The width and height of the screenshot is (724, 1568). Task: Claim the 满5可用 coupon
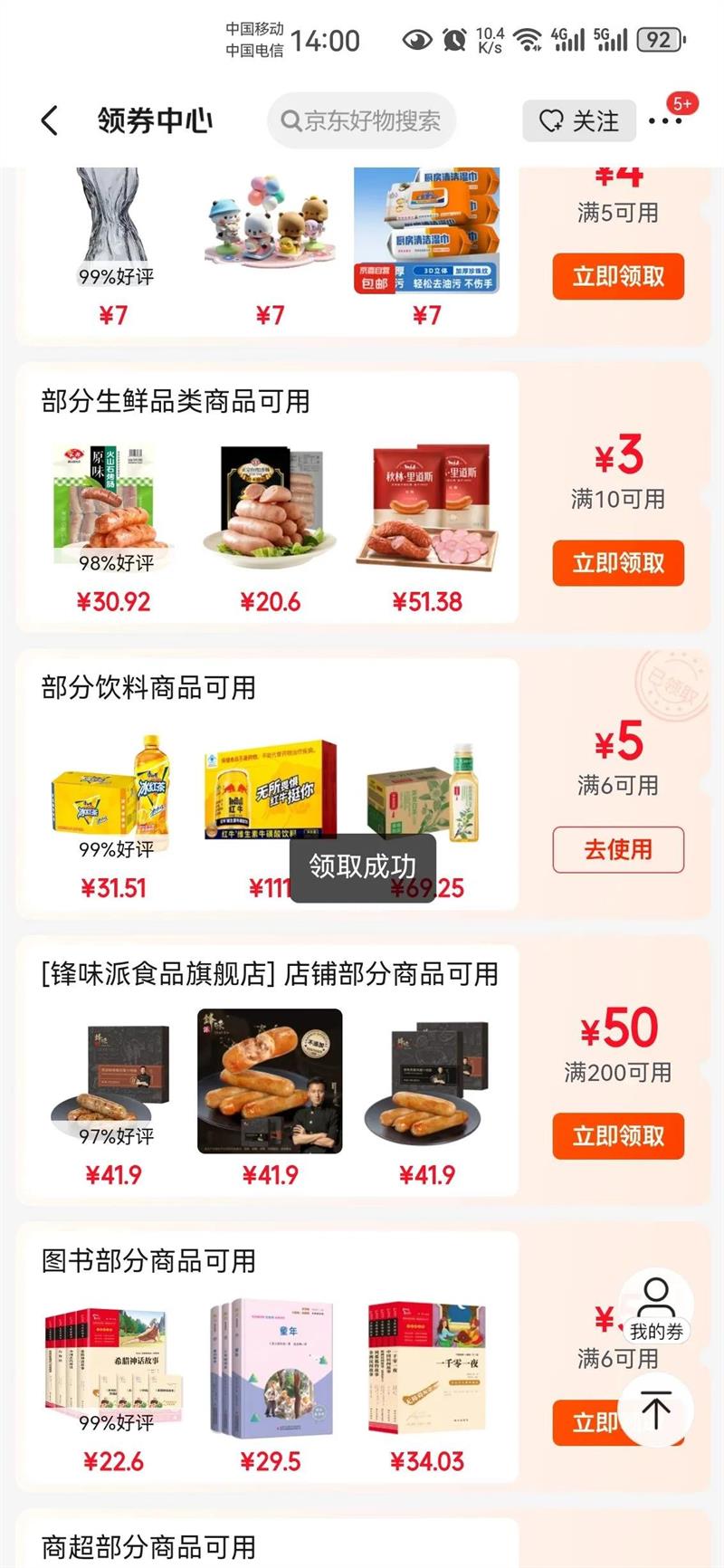click(618, 276)
